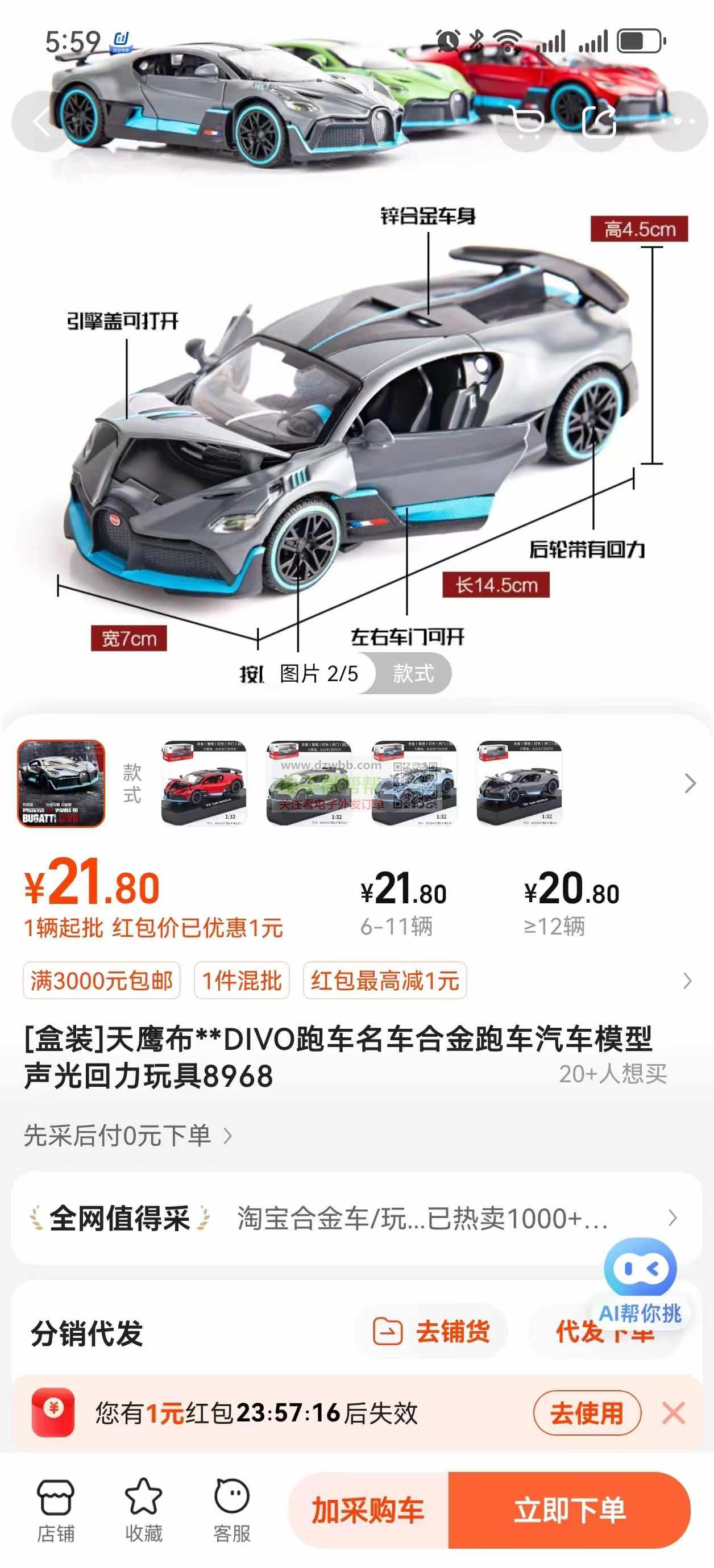Tap the 红包最高减1元 coupon tag
The image size is (714, 1568).
[385, 981]
